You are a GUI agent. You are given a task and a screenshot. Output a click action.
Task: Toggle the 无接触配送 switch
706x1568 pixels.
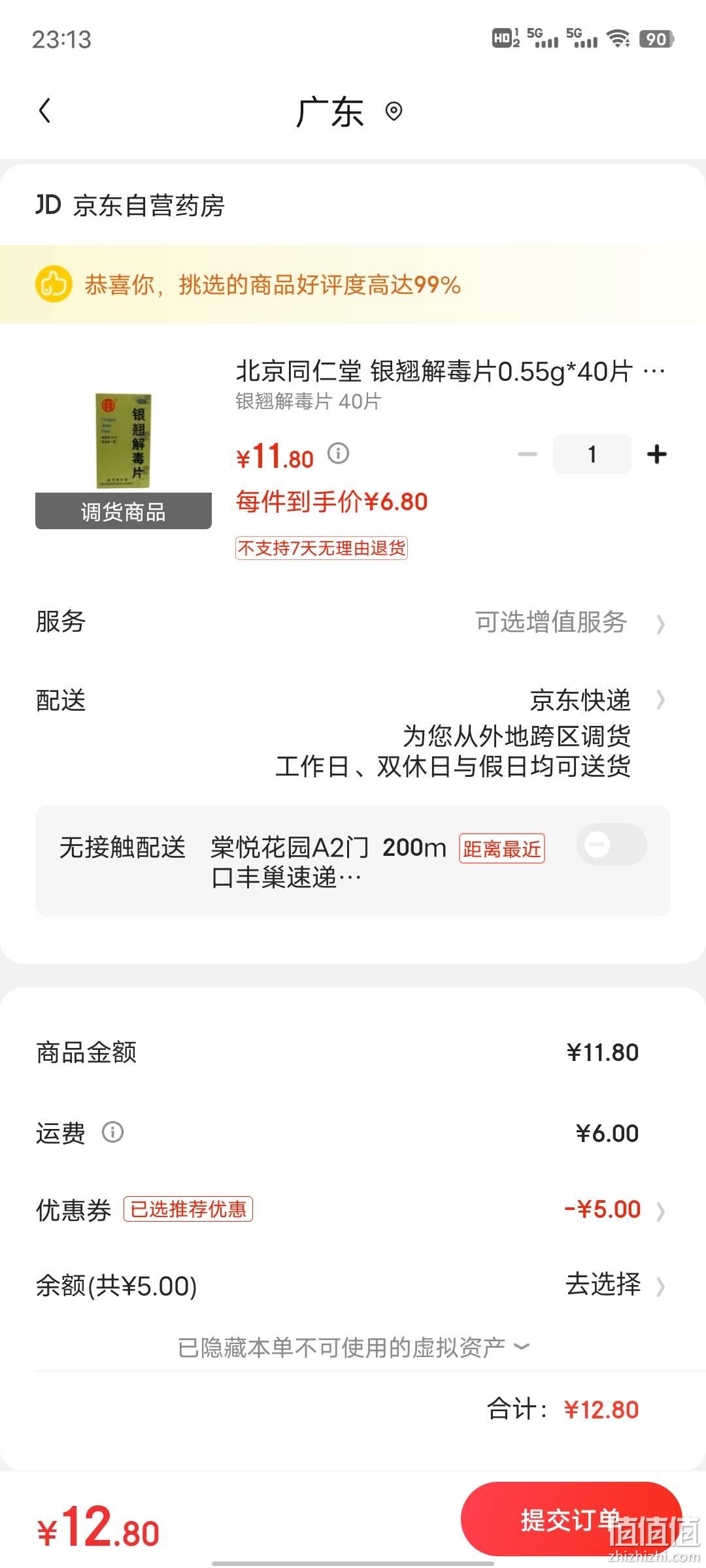tap(612, 845)
